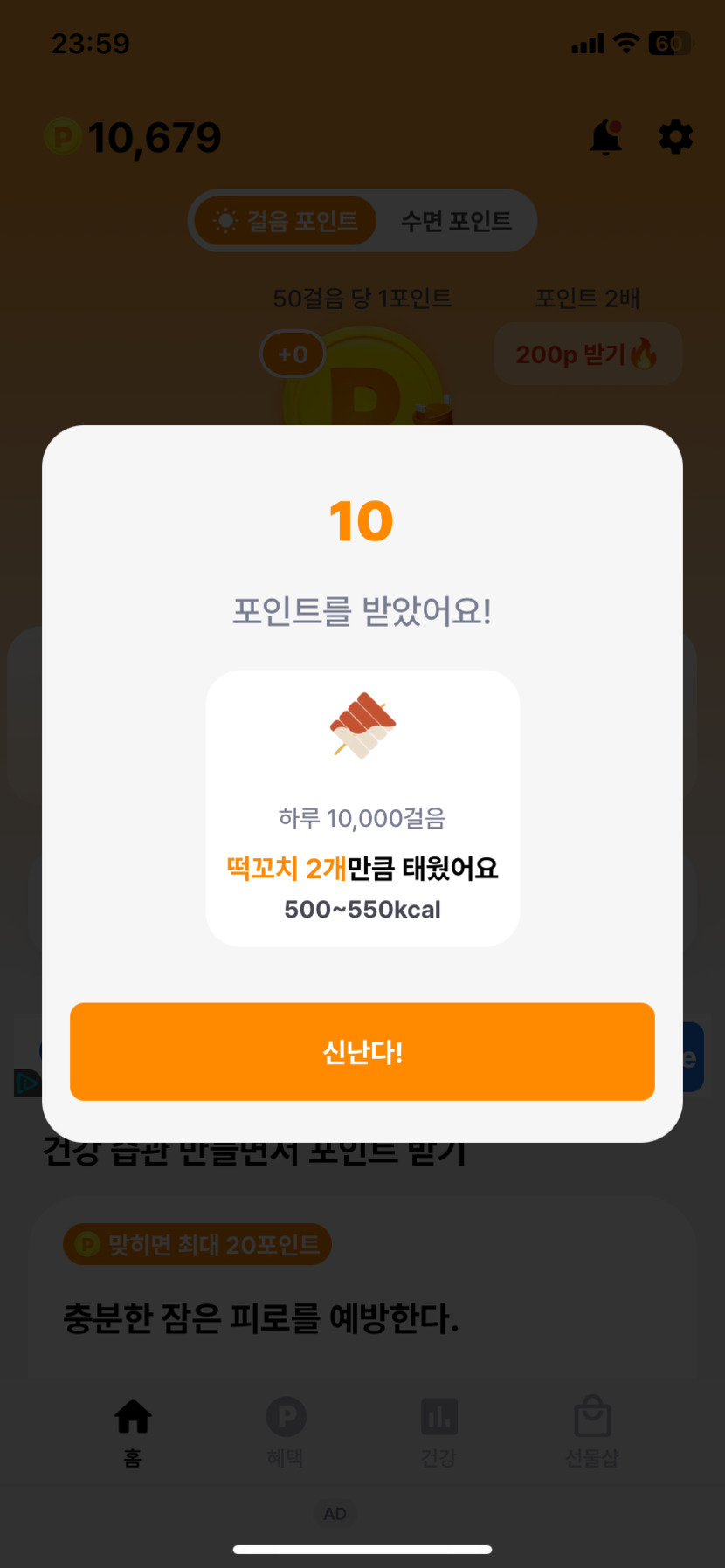This screenshot has width=725, height=1568.
Task: Tap the 신난다! button
Action: coord(362,1051)
